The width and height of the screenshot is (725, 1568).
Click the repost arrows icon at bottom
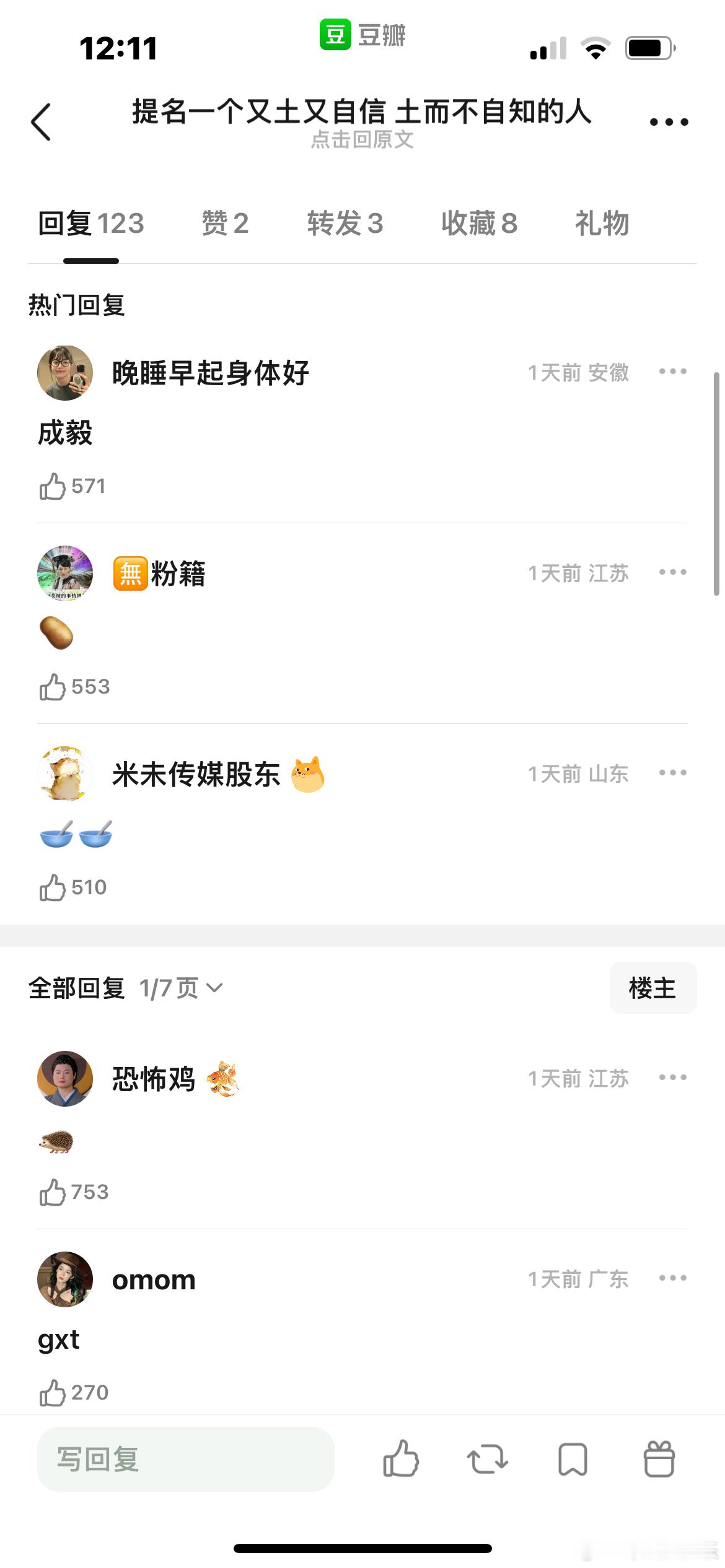pyautogui.click(x=487, y=1461)
